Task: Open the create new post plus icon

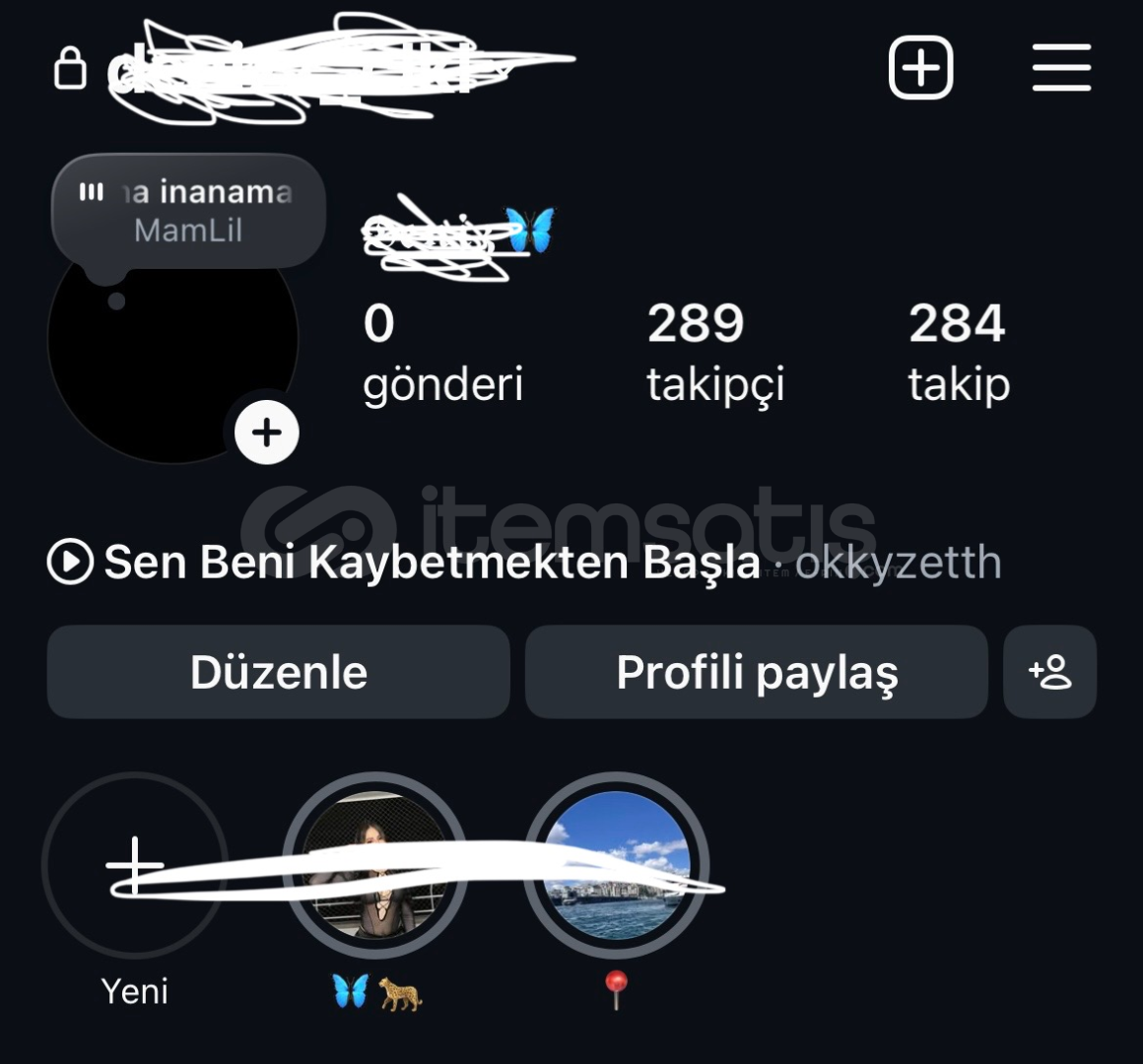Action: point(920,68)
